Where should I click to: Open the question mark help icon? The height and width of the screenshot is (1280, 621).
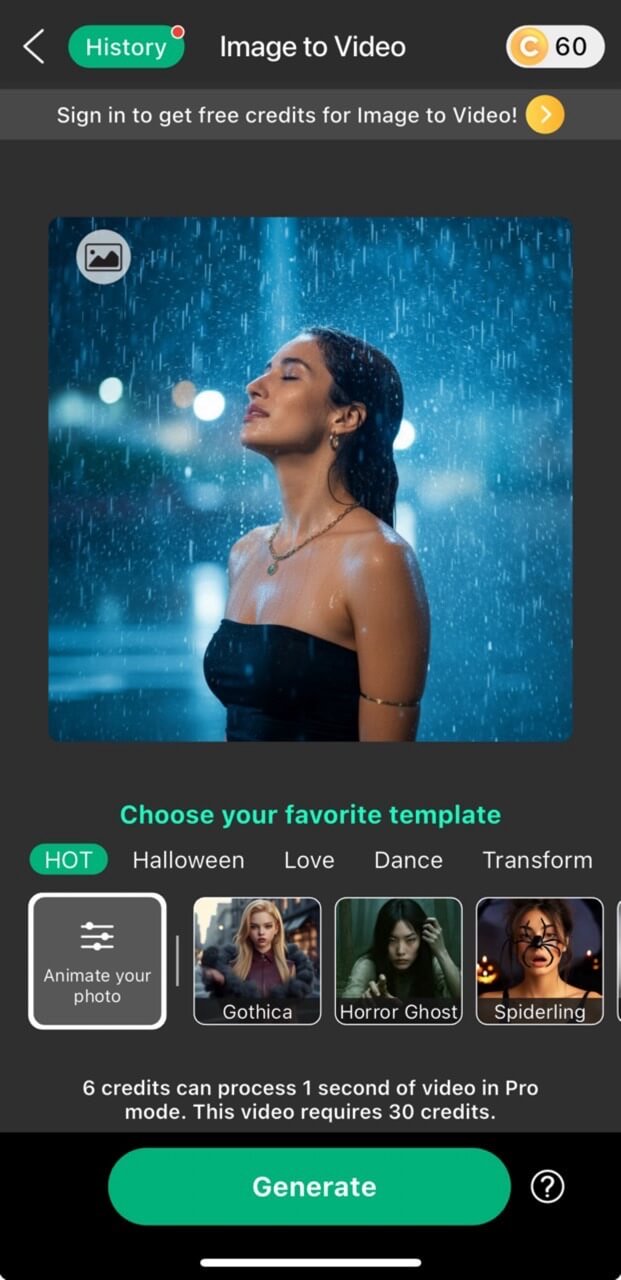pyautogui.click(x=547, y=1187)
